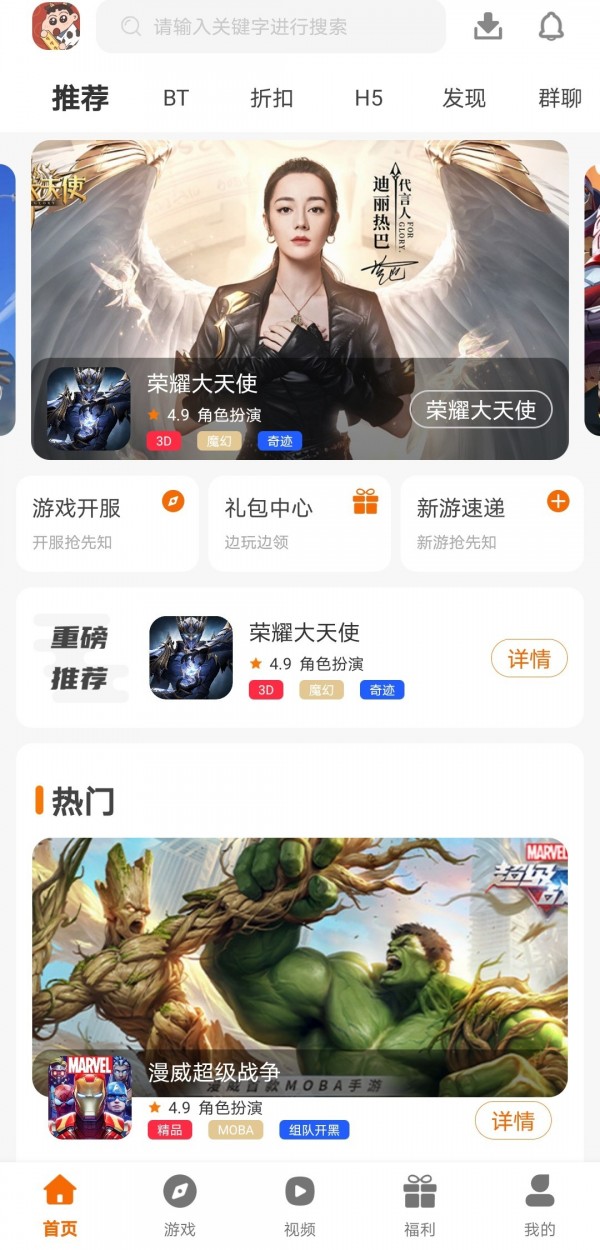Go to the 福利 bottom tab
This screenshot has height=1250, width=600.
coord(420,1206)
